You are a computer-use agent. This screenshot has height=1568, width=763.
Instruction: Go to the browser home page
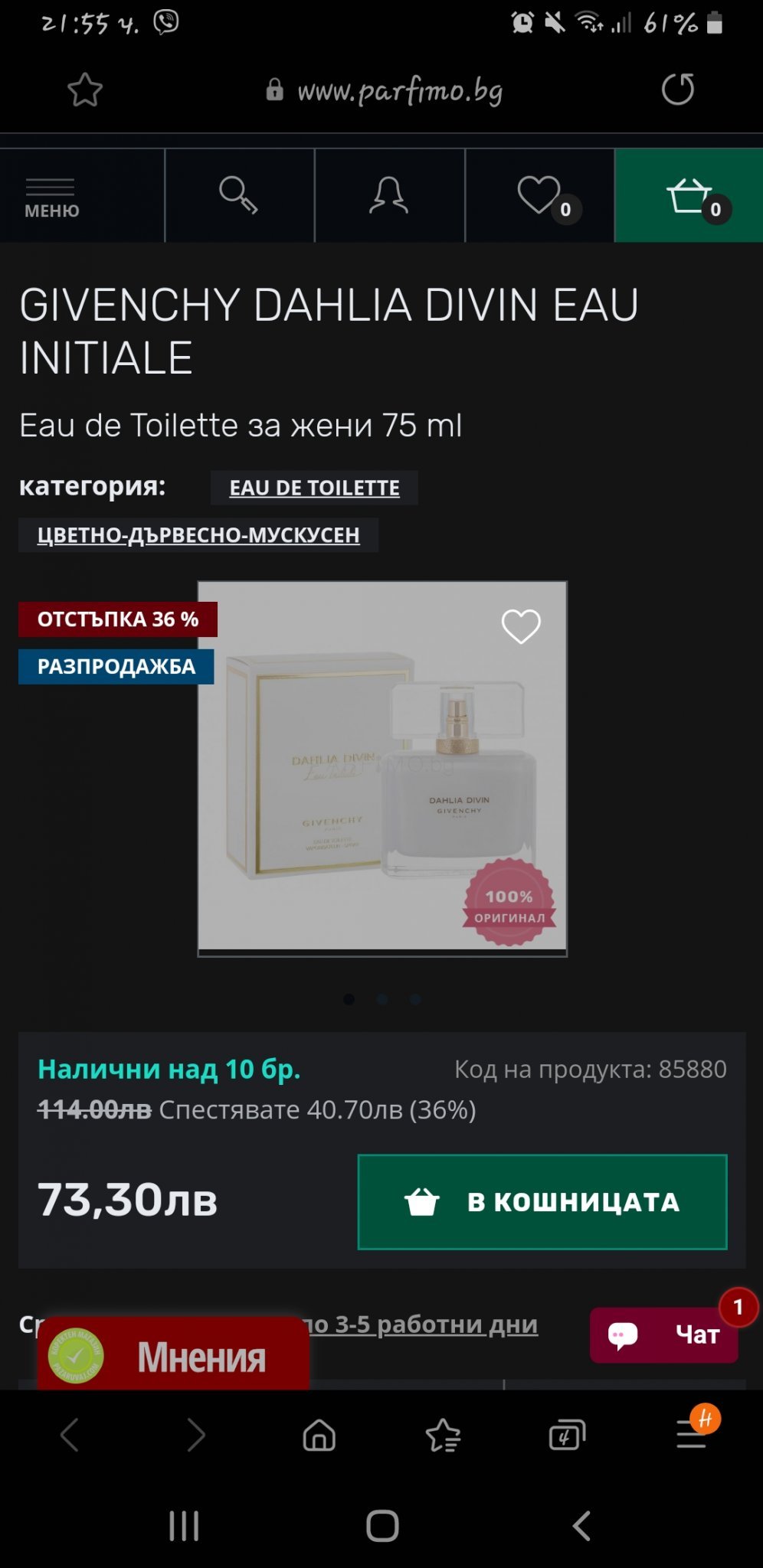[319, 1435]
